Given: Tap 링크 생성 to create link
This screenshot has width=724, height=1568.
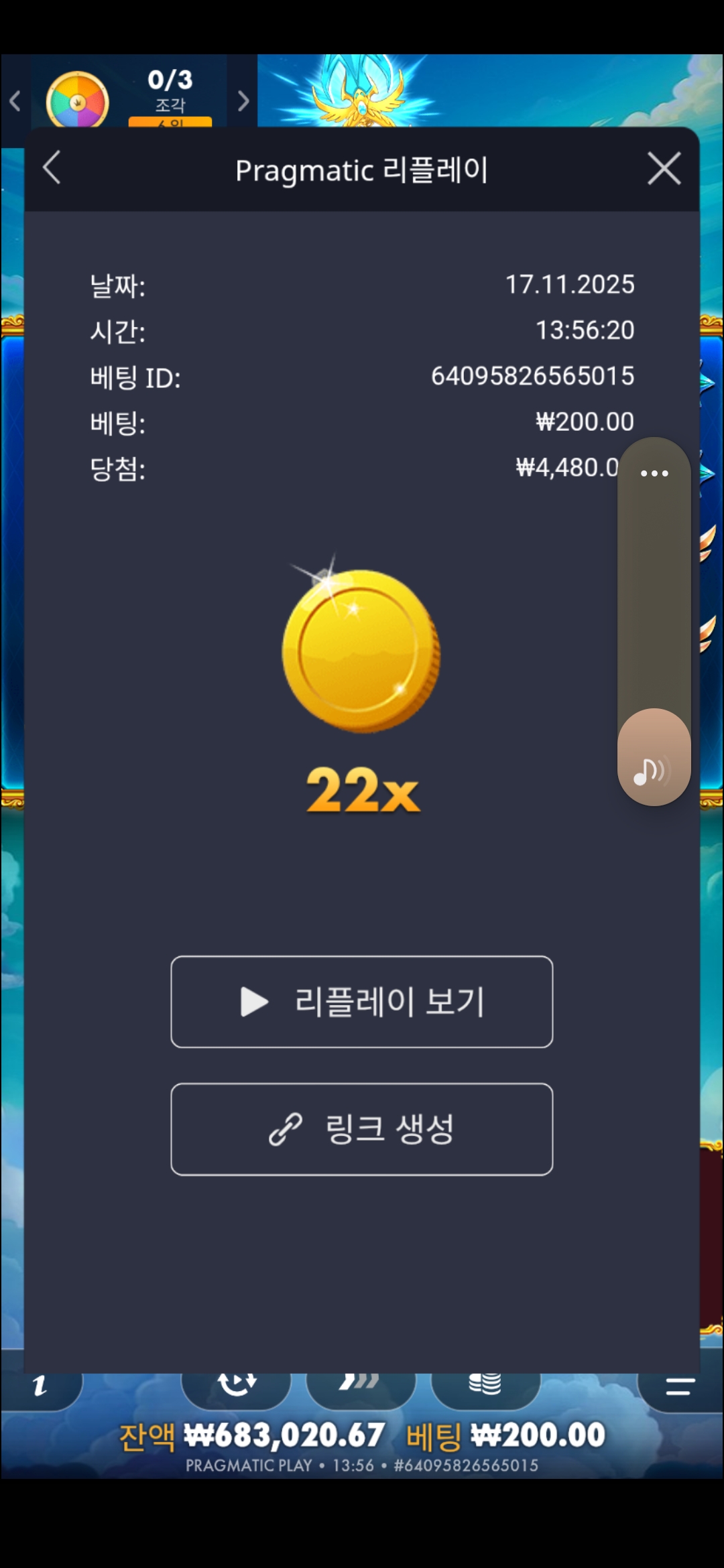Looking at the screenshot, I should (x=362, y=1129).
